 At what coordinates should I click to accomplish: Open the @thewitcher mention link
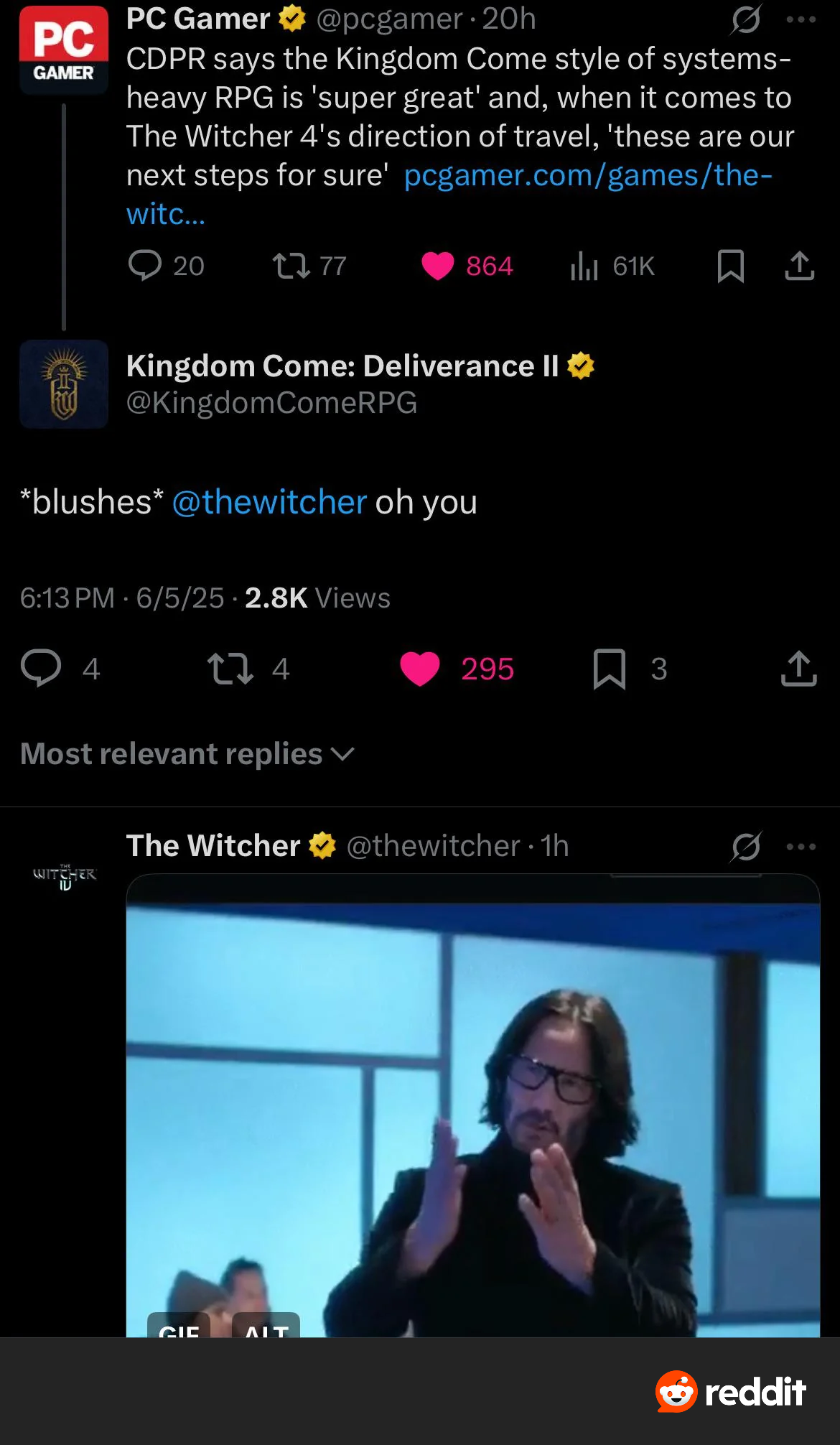tap(269, 502)
